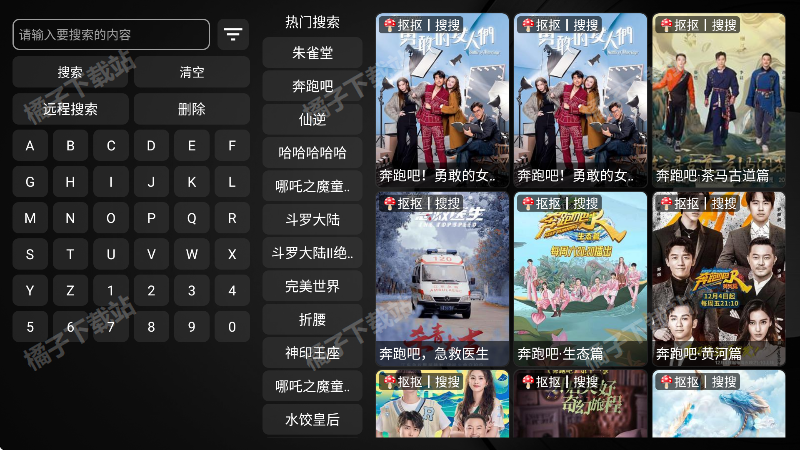The height and width of the screenshot is (450, 800).
Task: Tap the 删除 delete button
Action: pyautogui.click(x=192, y=109)
